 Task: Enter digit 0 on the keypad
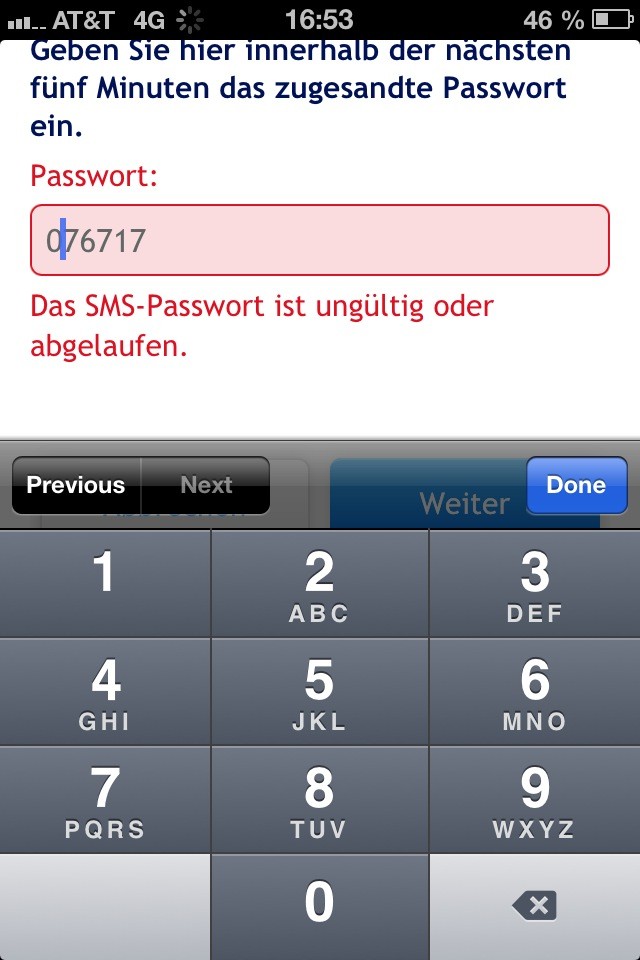click(319, 905)
